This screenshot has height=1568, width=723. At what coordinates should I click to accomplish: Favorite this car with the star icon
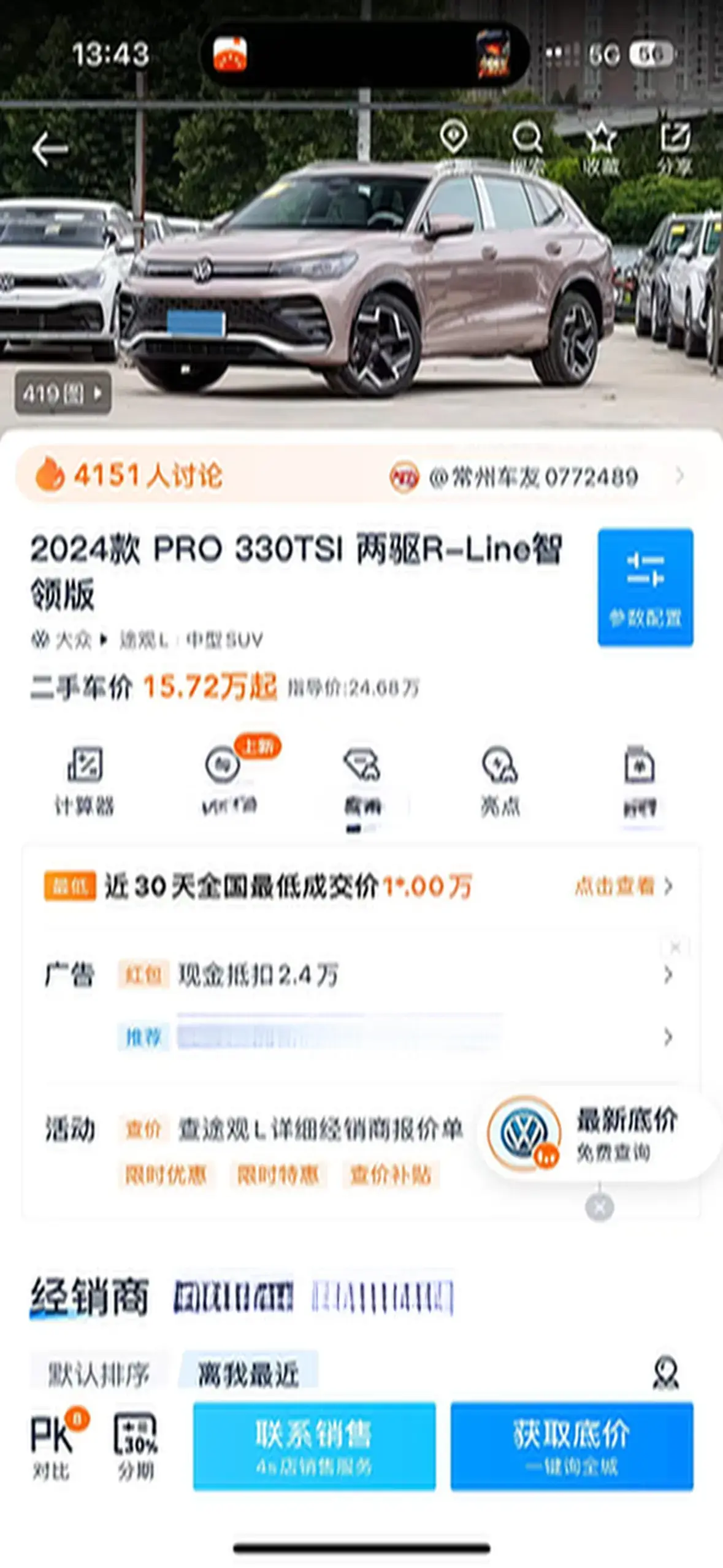coord(600,147)
